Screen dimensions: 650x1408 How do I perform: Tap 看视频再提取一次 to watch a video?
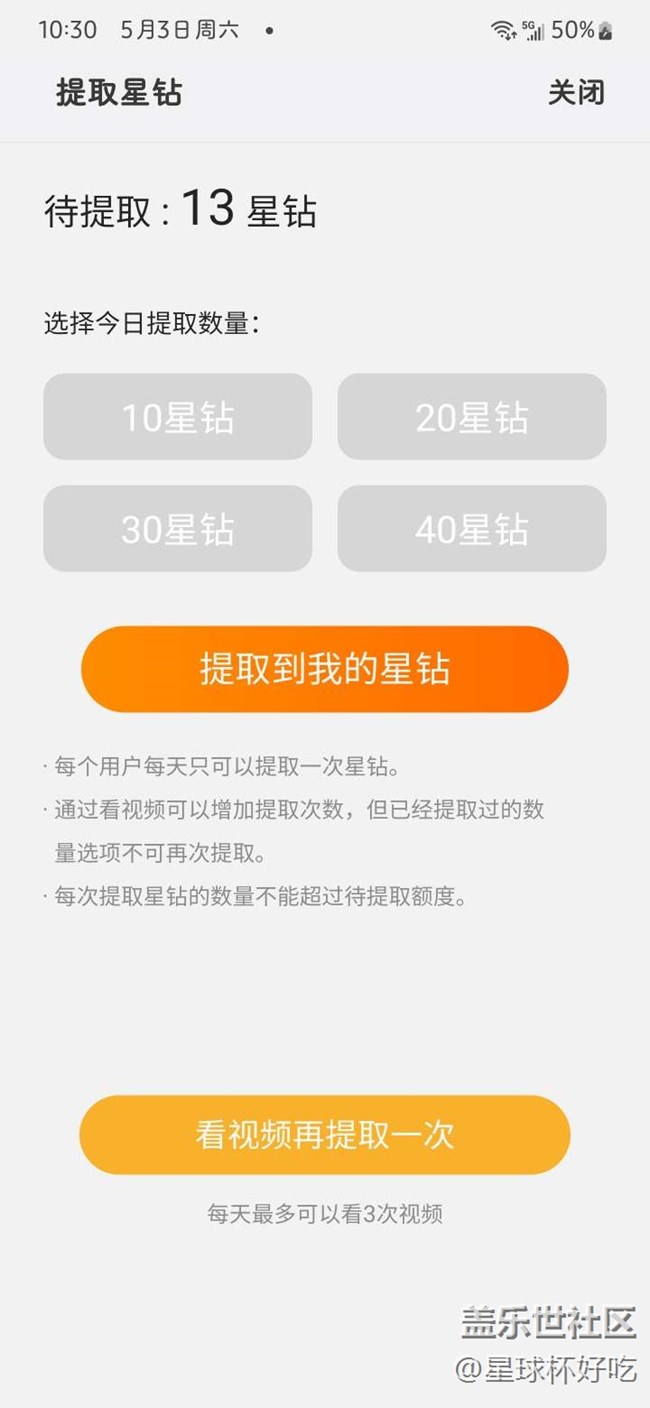click(x=325, y=1135)
